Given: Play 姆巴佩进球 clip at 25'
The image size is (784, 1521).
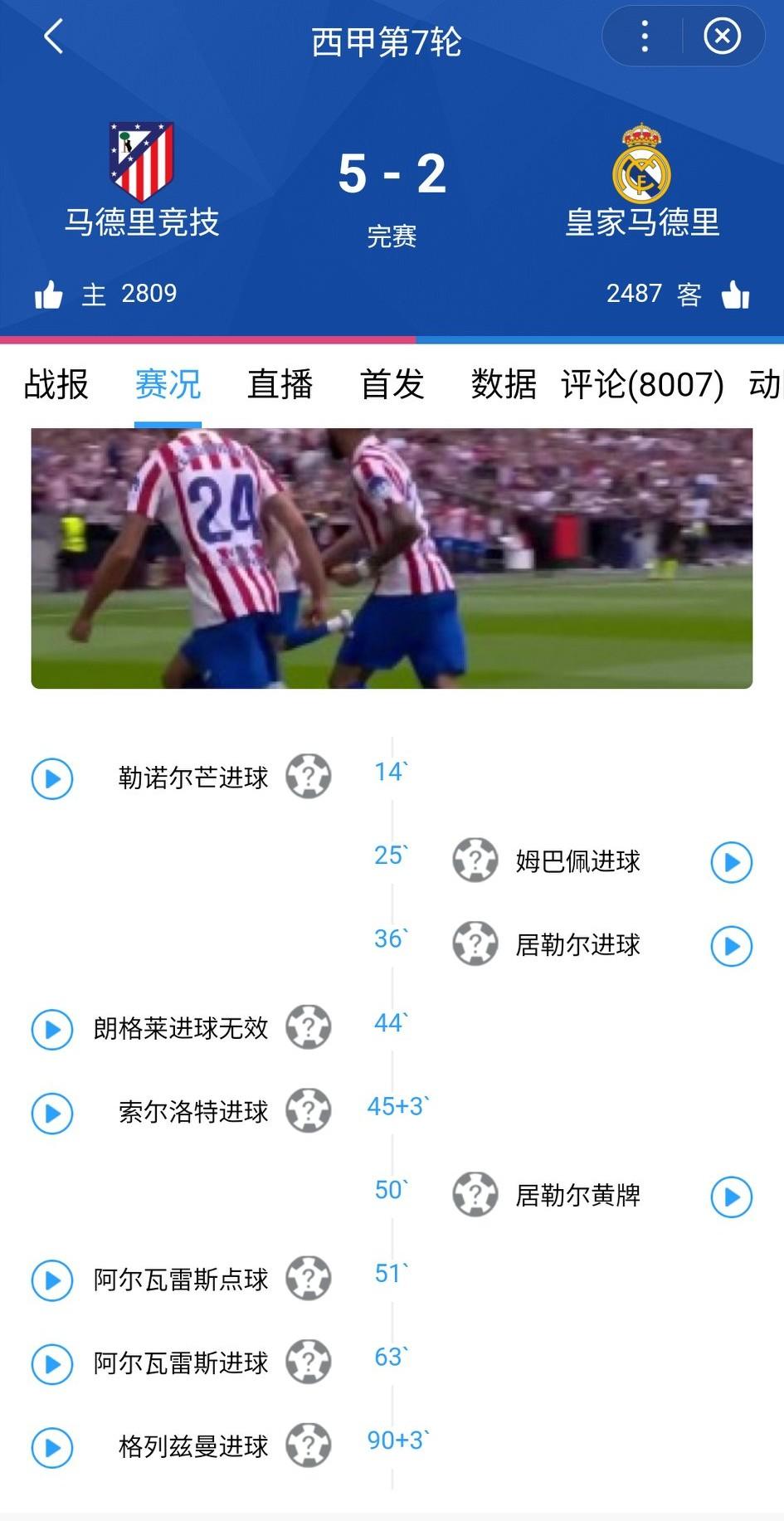Looking at the screenshot, I should (x=731, y=863).
